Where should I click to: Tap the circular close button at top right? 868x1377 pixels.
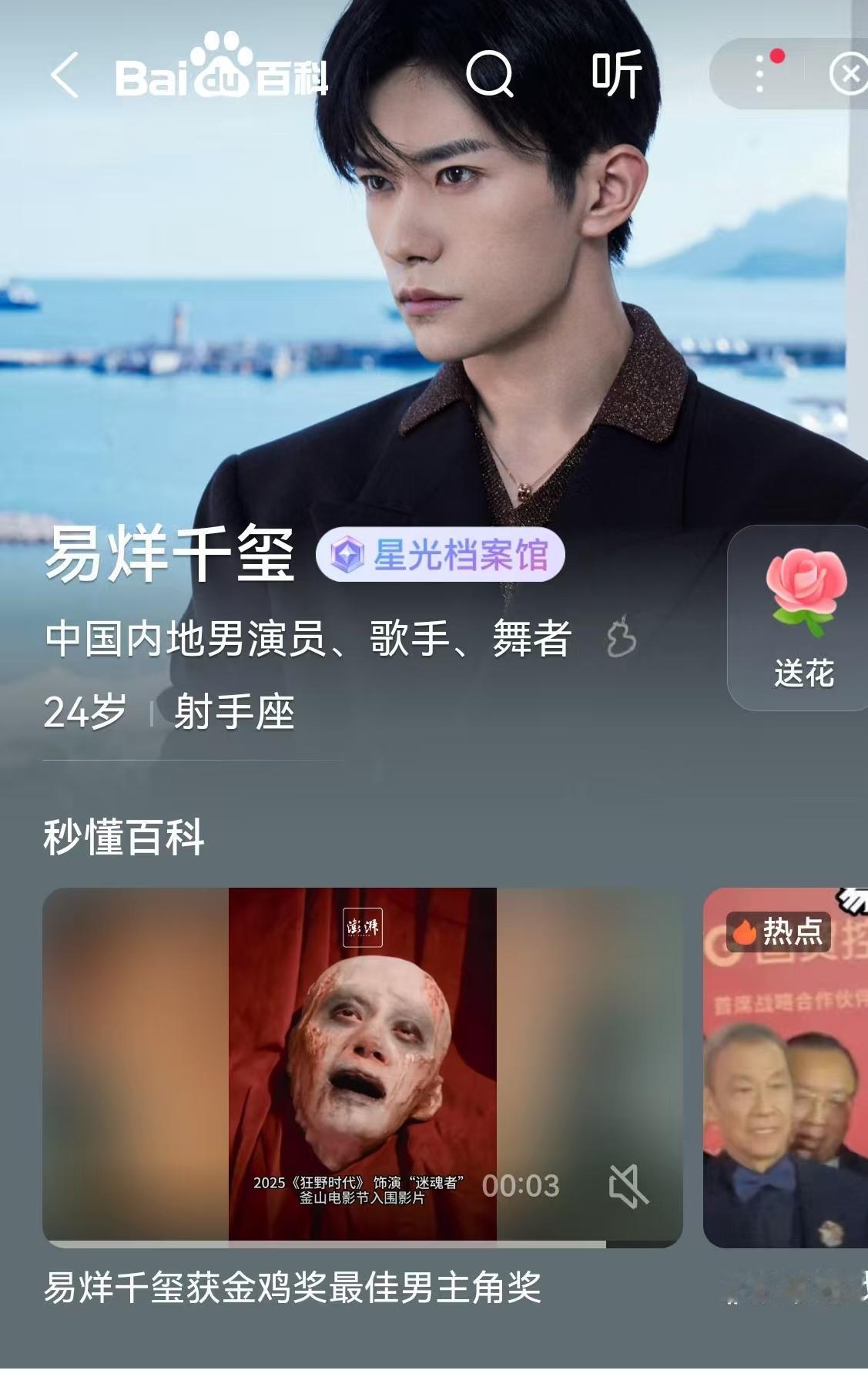click(850, 71)
